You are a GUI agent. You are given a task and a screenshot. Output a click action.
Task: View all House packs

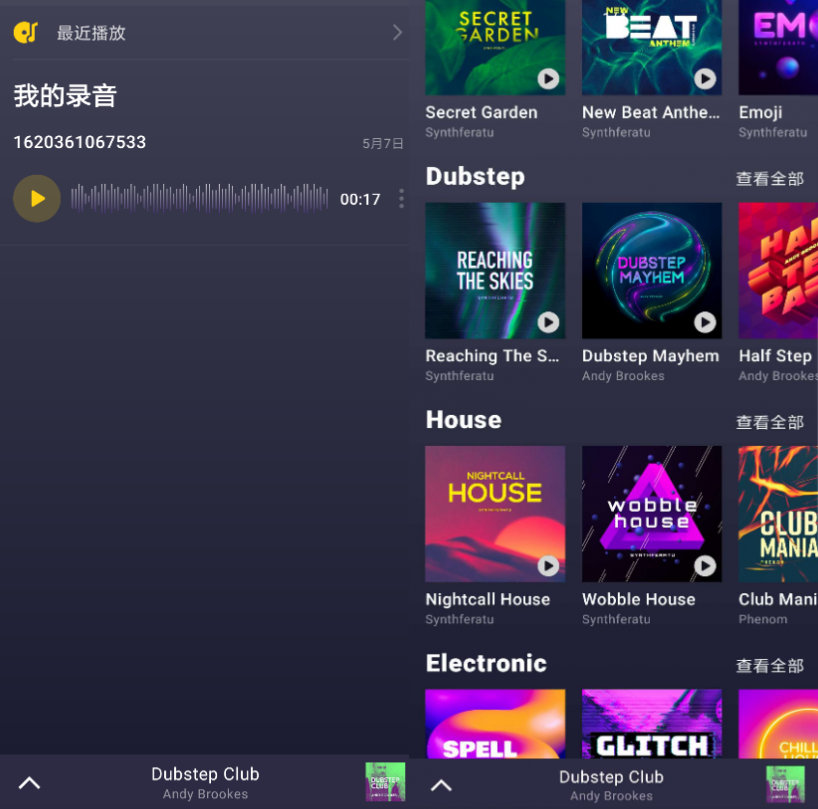point(769,422)
